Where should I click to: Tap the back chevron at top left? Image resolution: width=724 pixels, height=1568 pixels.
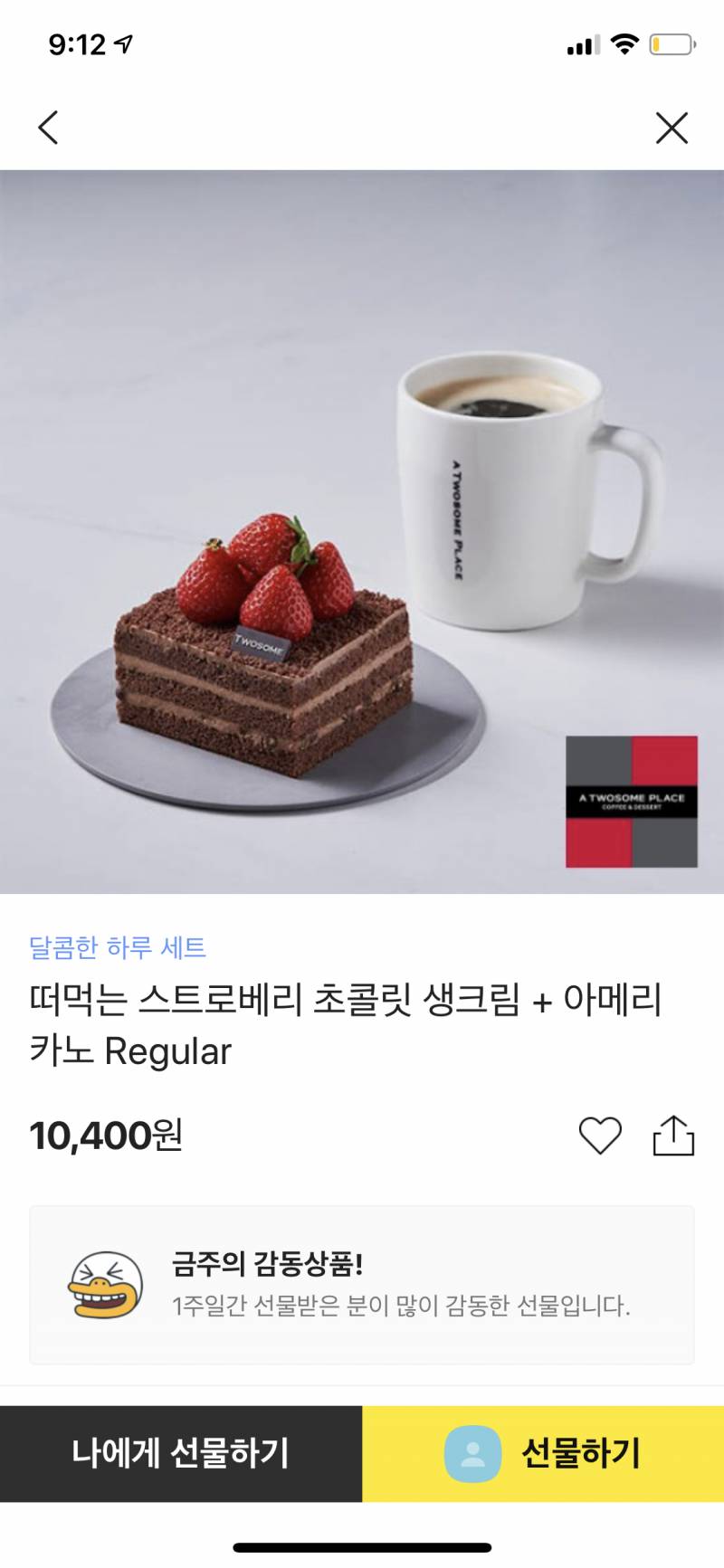click(49, 127)
